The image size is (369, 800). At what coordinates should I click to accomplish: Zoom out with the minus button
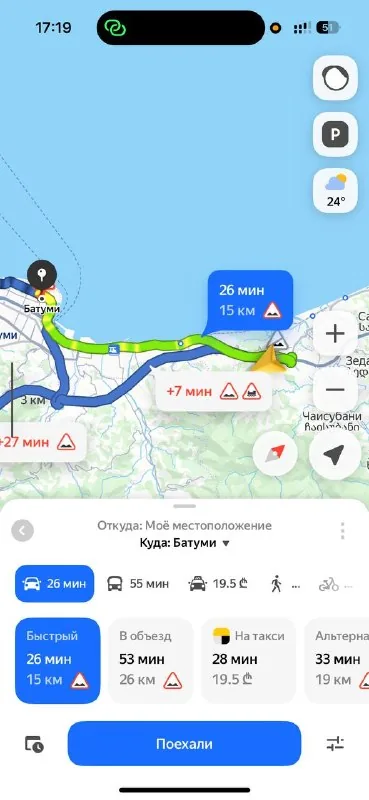335,390
